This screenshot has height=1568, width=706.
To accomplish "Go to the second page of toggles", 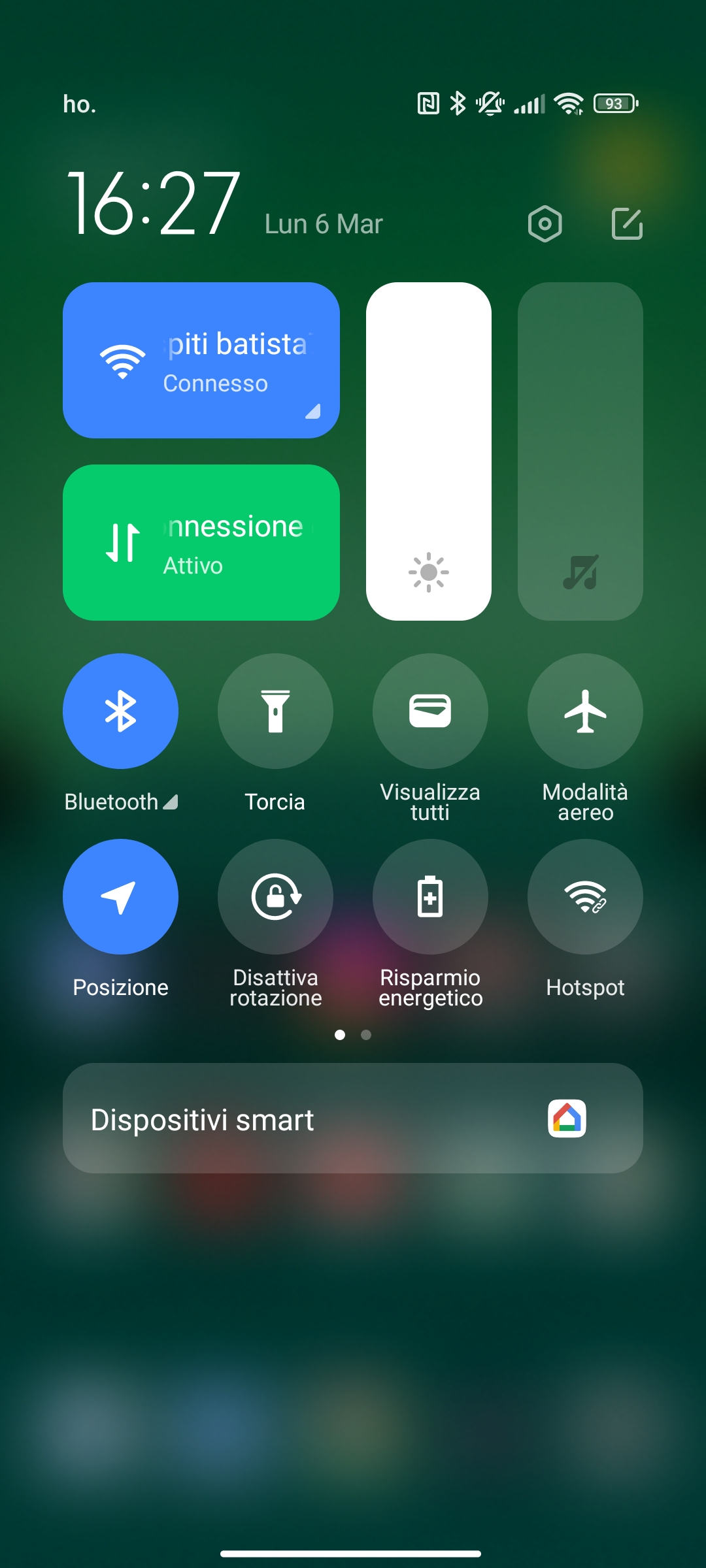I will tap(366, 1034).
